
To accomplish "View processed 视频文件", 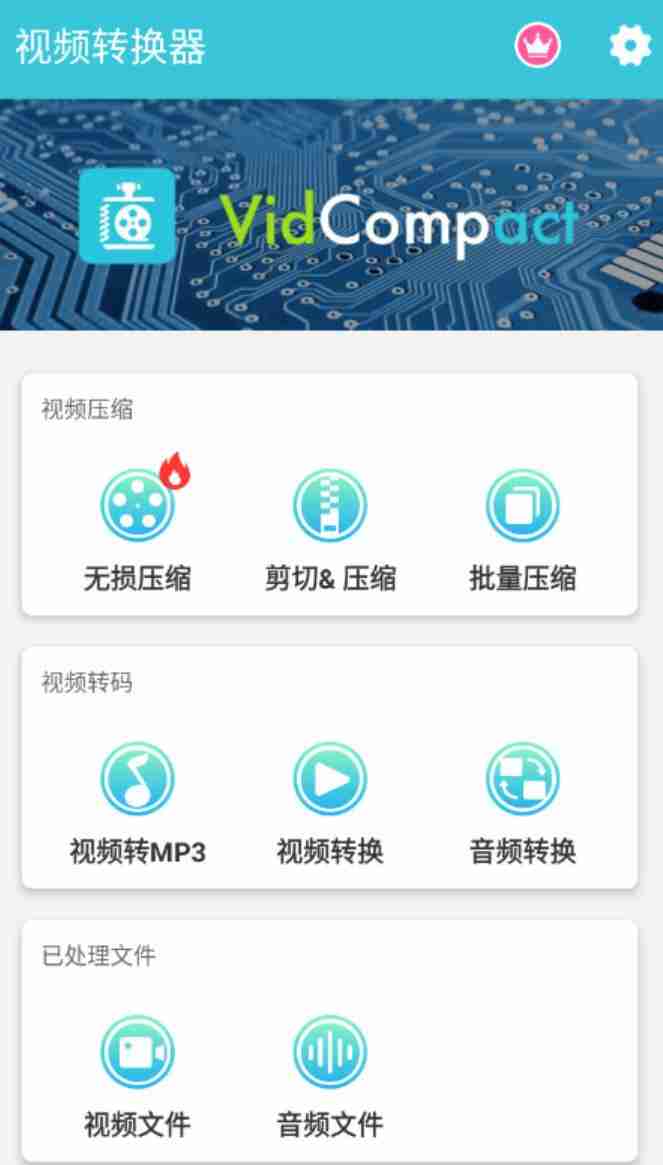I will pos(138,1077).
